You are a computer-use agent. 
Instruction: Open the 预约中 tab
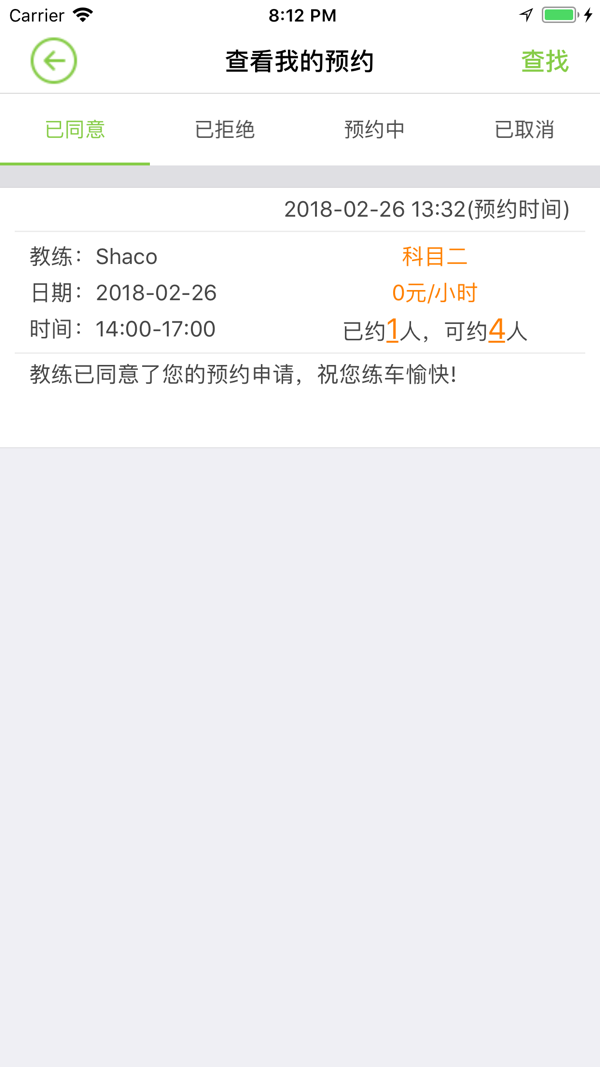point(375,130)
